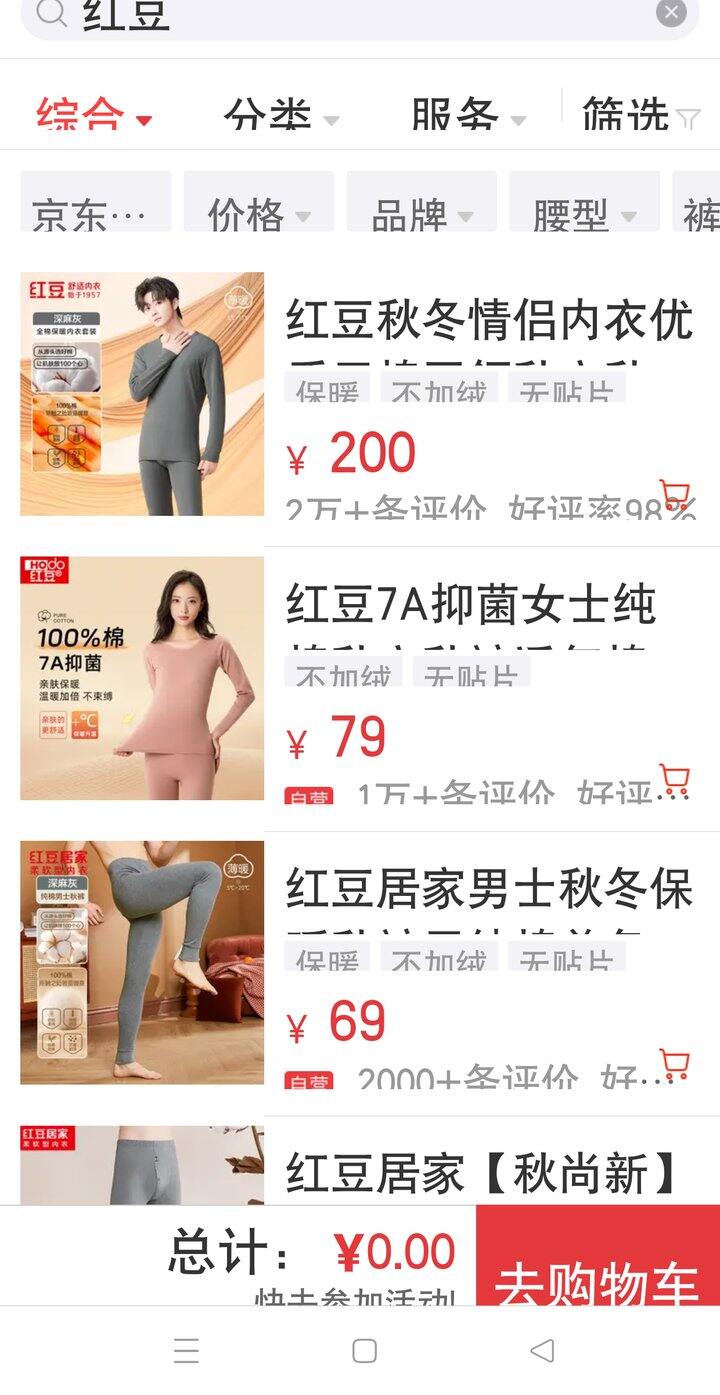The height and width of the screenshot is (1395, 720).
Task: Expand the 服务 filter
Action: 467,117
